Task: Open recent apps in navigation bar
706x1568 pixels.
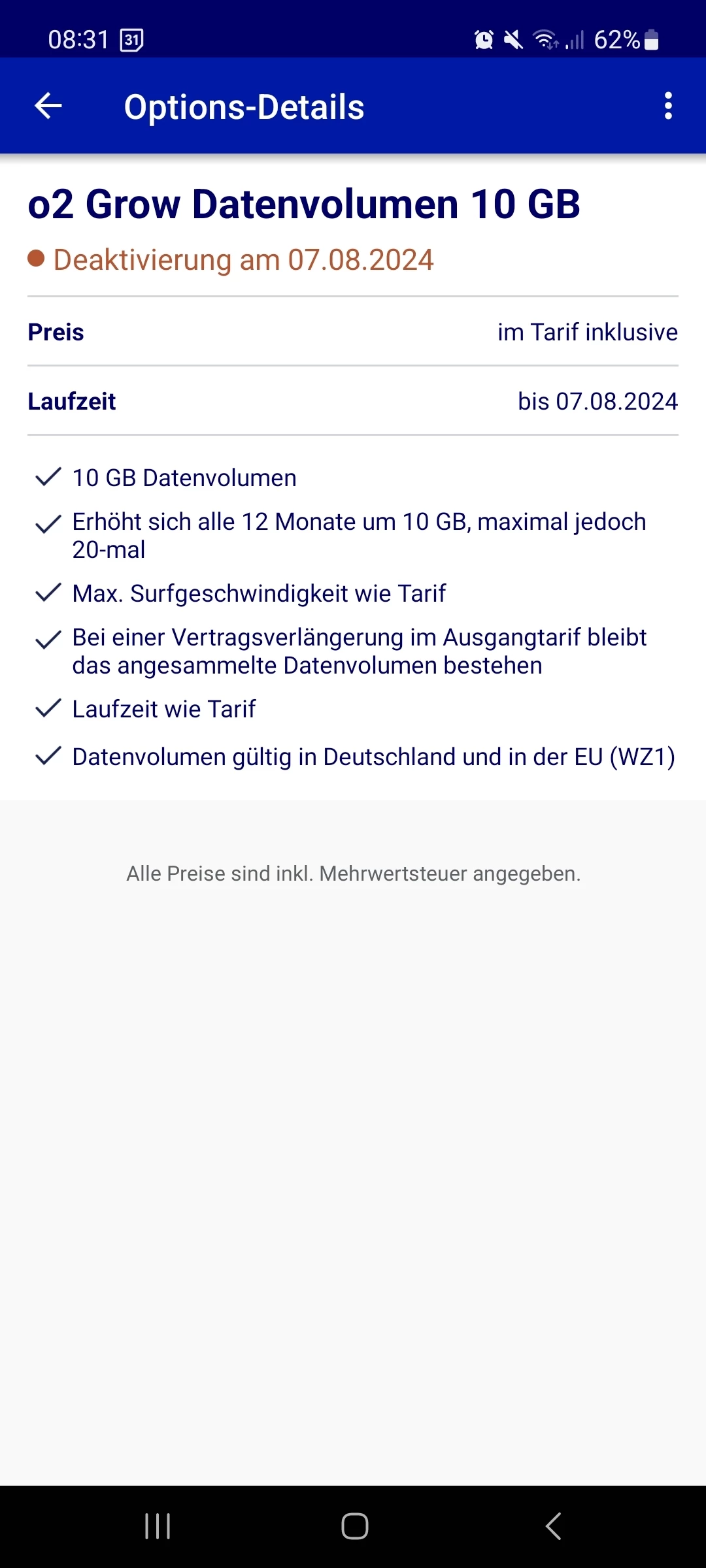Action: tap(158, 1526)
